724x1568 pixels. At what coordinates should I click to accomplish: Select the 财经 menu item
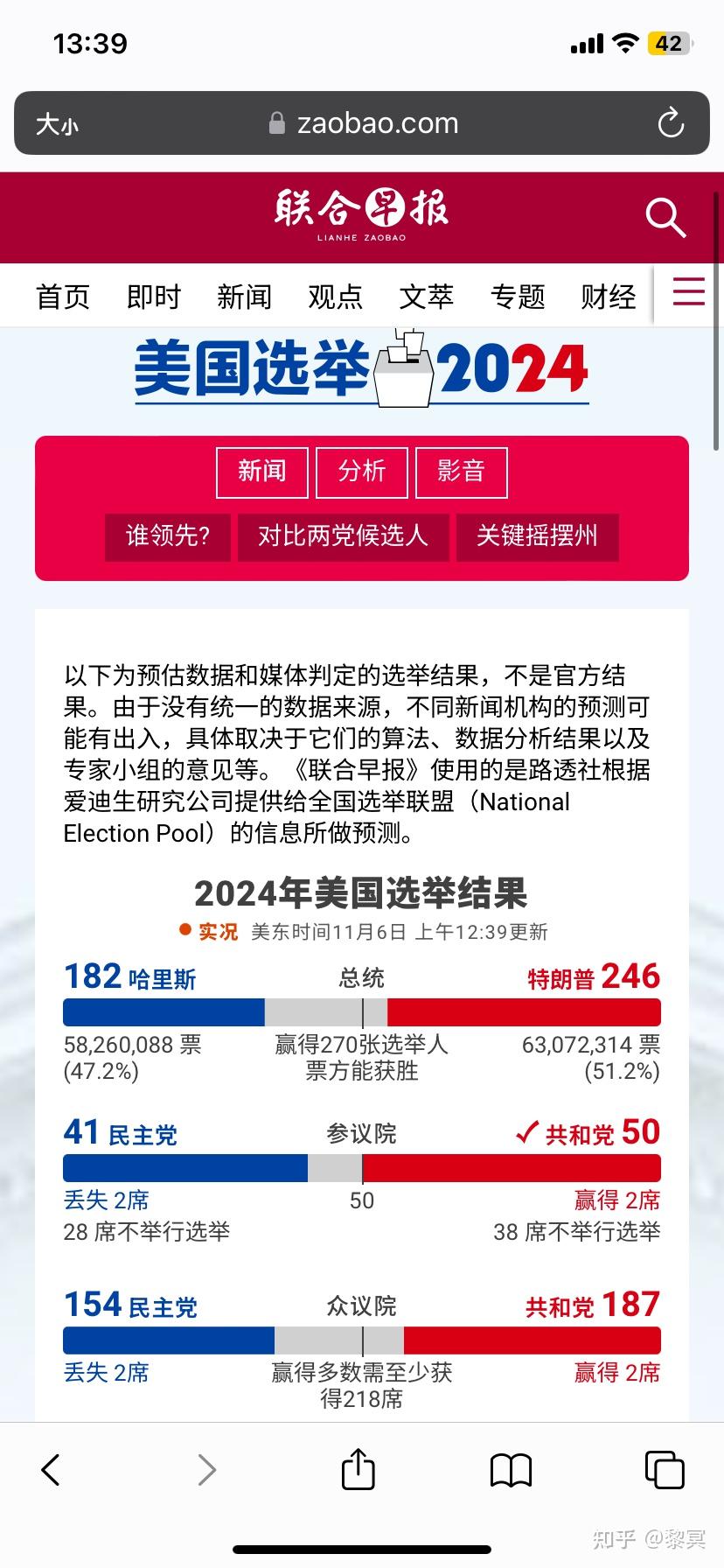tap(608, 297)
